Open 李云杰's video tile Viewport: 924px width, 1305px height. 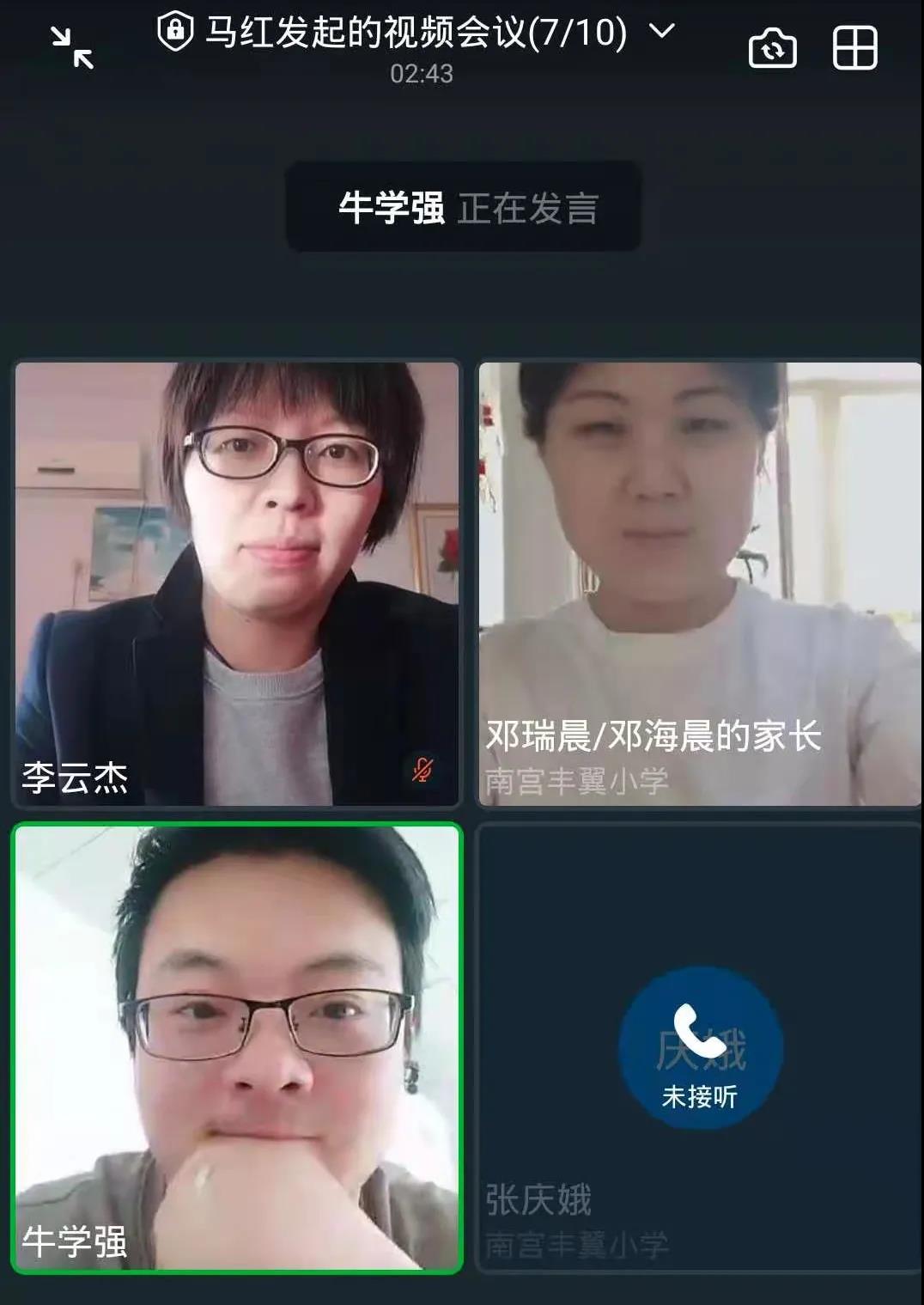pyautogui.click(x=237, y=583)
